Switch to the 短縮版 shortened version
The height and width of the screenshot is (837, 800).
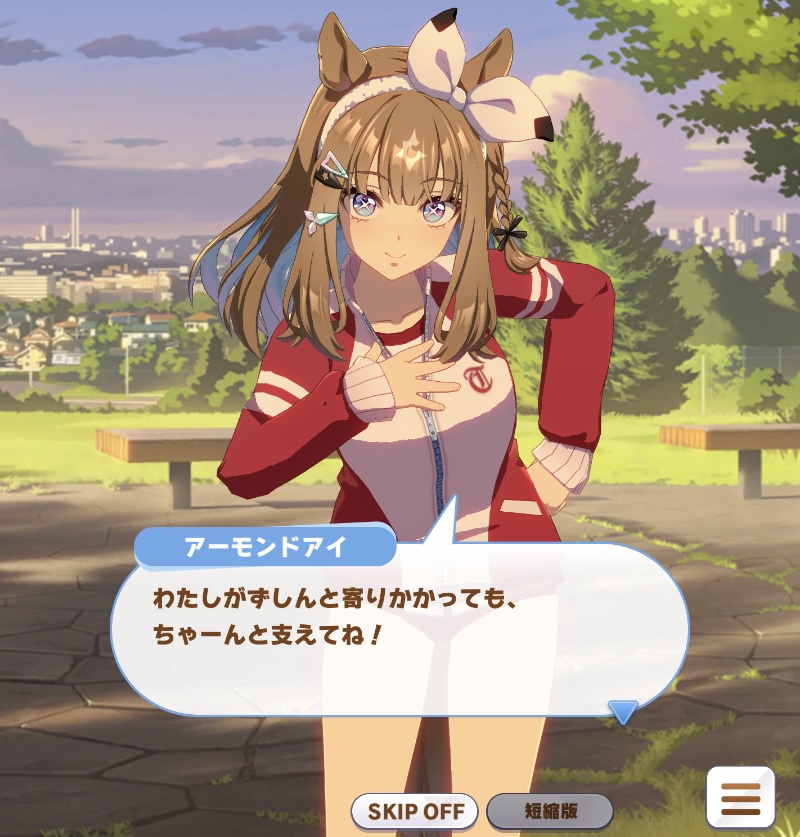[x=550, y=811]
